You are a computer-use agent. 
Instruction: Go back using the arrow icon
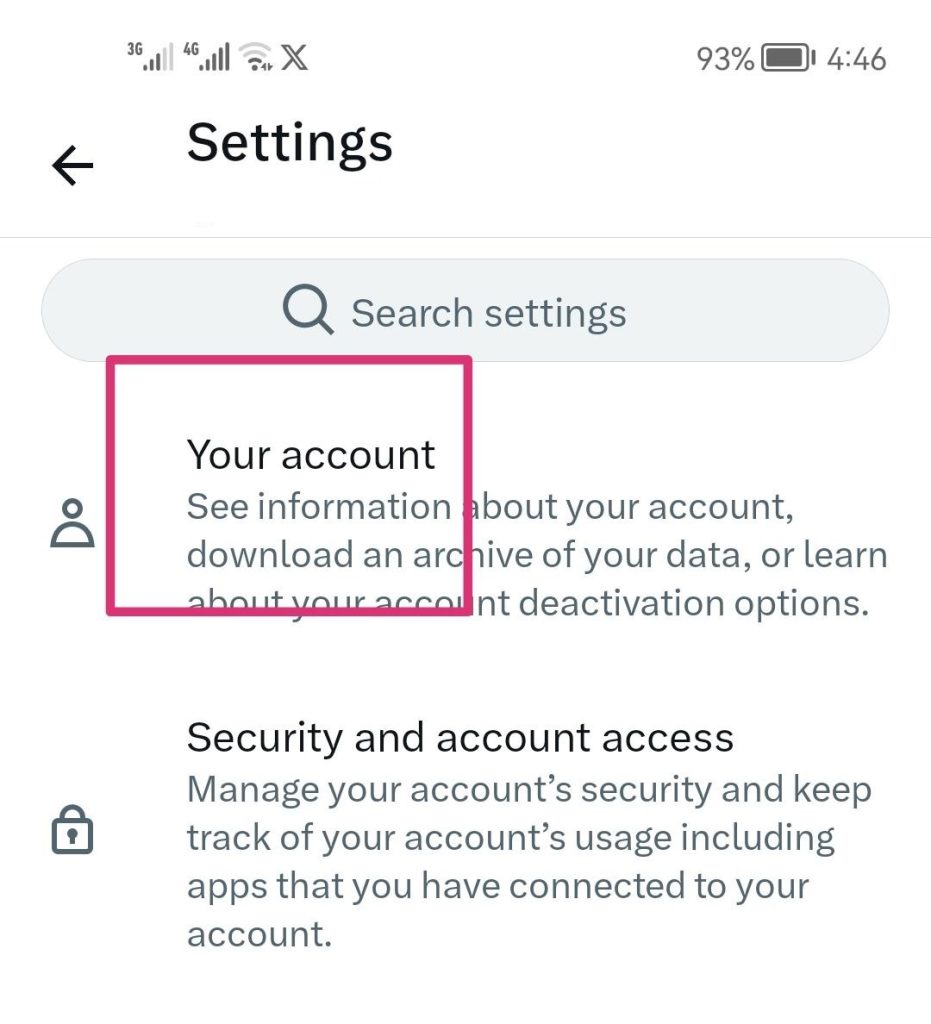tap(72, 166)
